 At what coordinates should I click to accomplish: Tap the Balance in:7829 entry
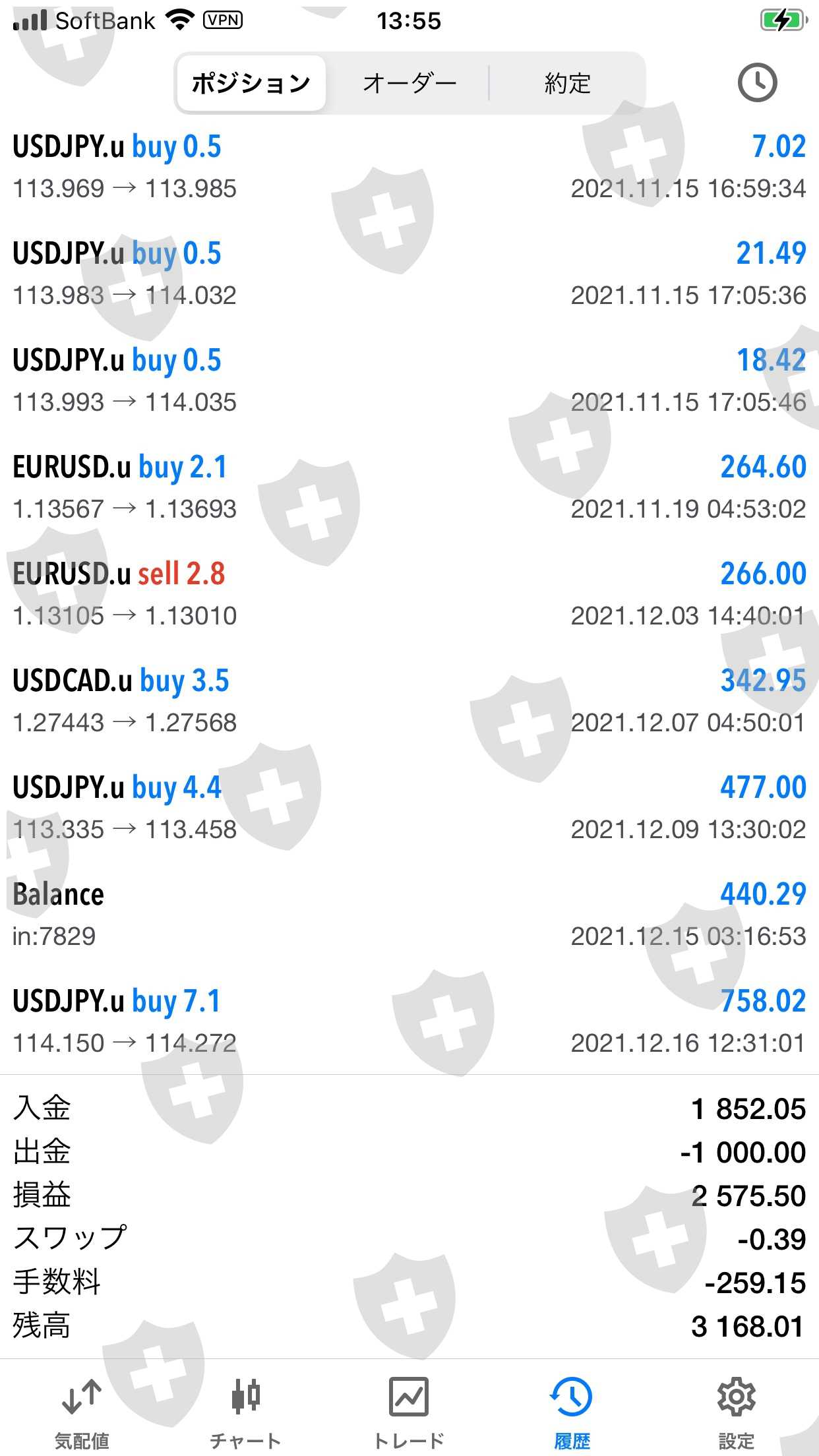point(409,914)
